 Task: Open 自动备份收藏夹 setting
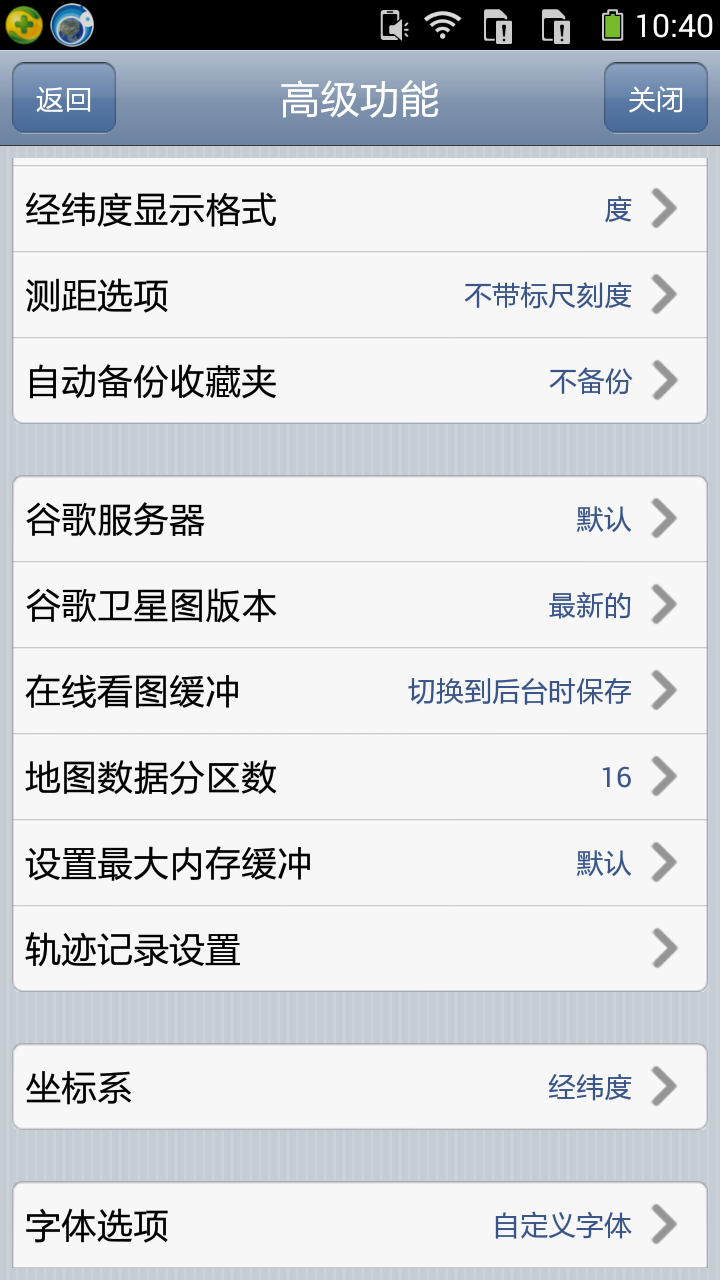click(360, 380)
